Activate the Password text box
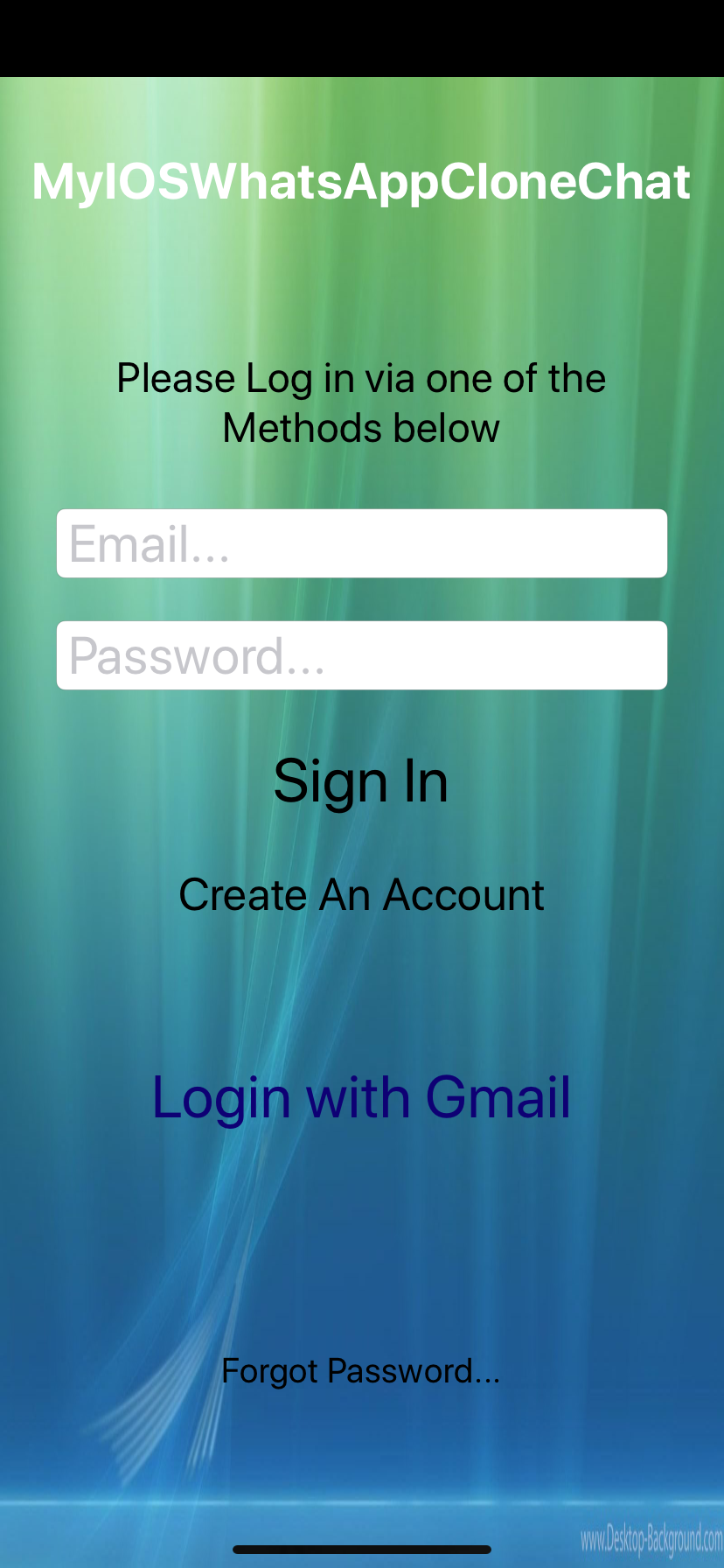The height and width of the screenshot is (1568, 724). (361, 654)
